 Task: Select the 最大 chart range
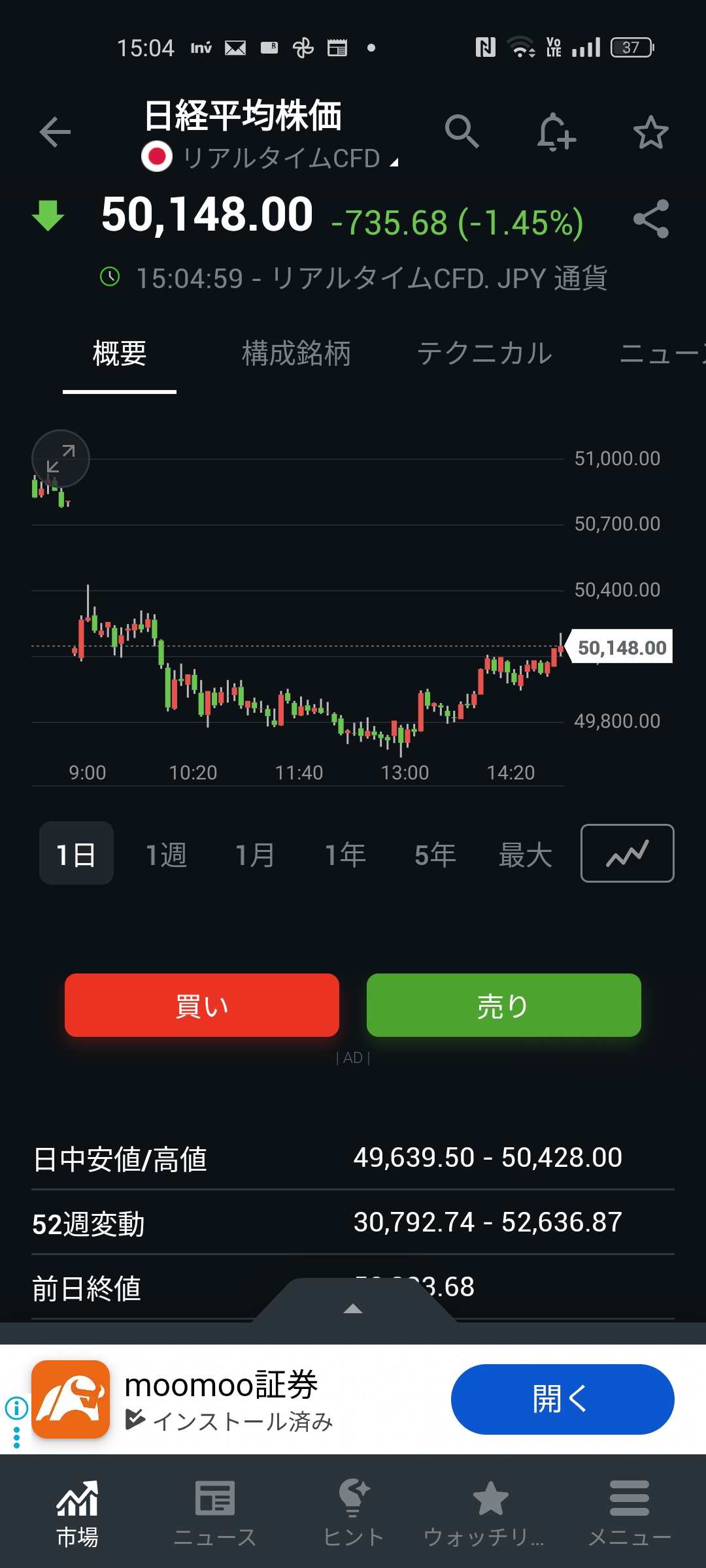(525, 854)
